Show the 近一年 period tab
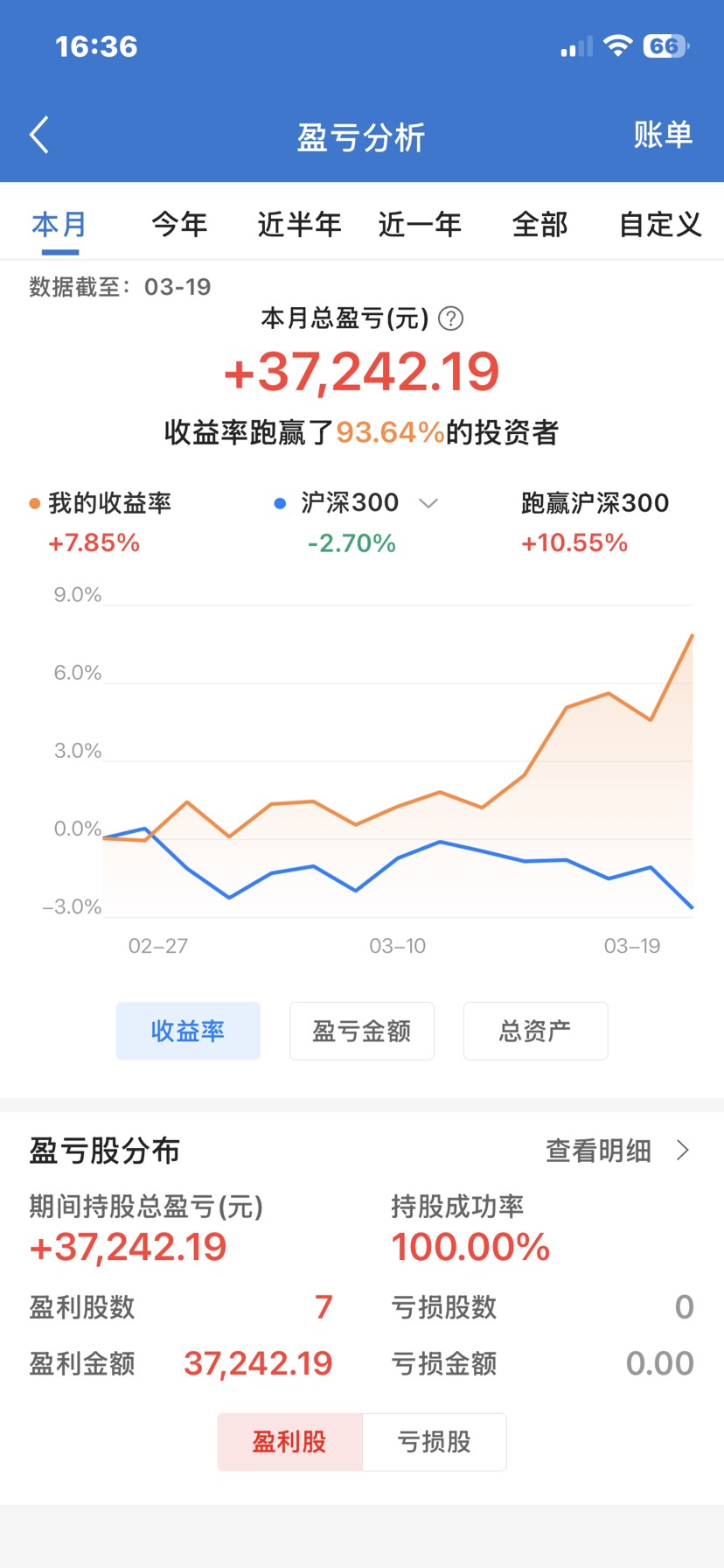The height and width of the screenshot is (1568, 724). [420, 225]
